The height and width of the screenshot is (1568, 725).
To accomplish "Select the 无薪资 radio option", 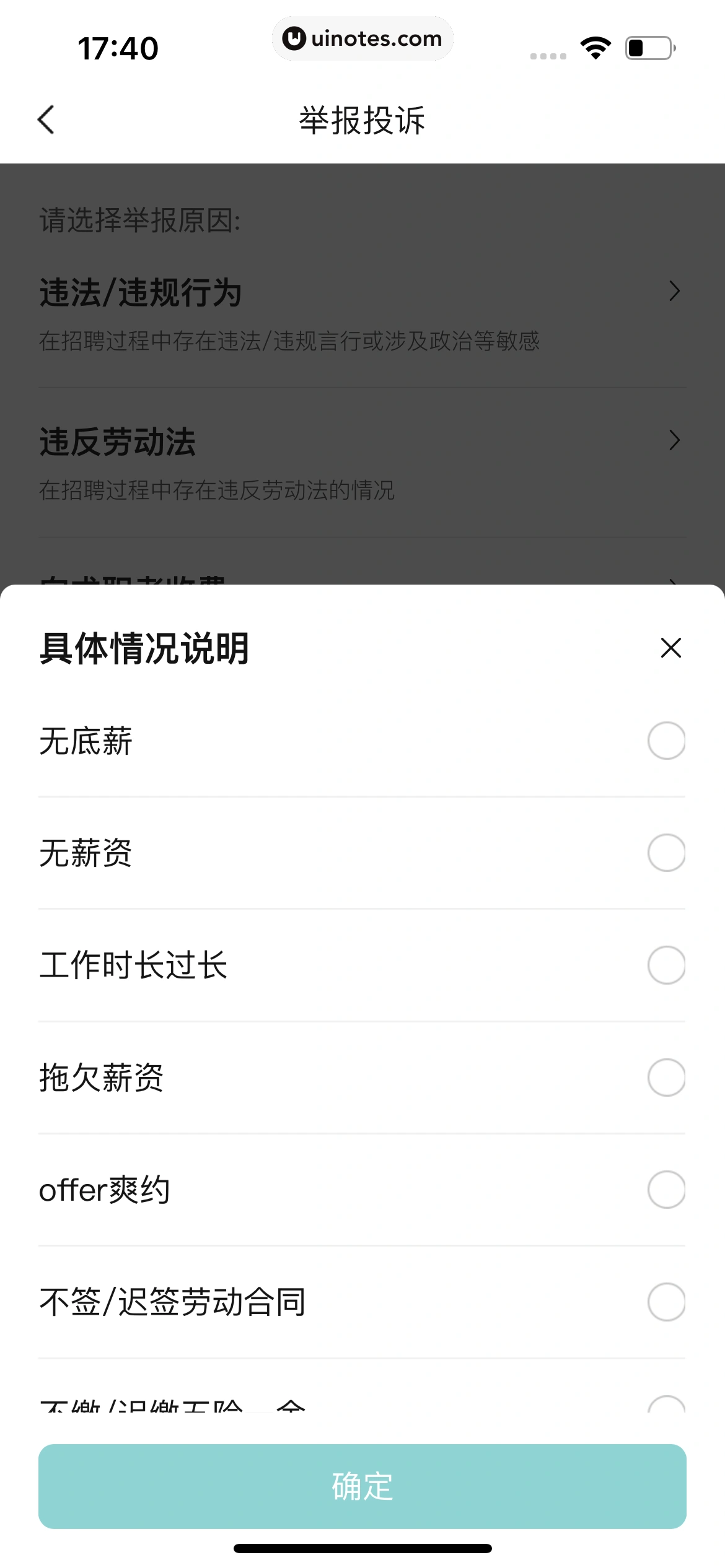I will pos(666,853).
